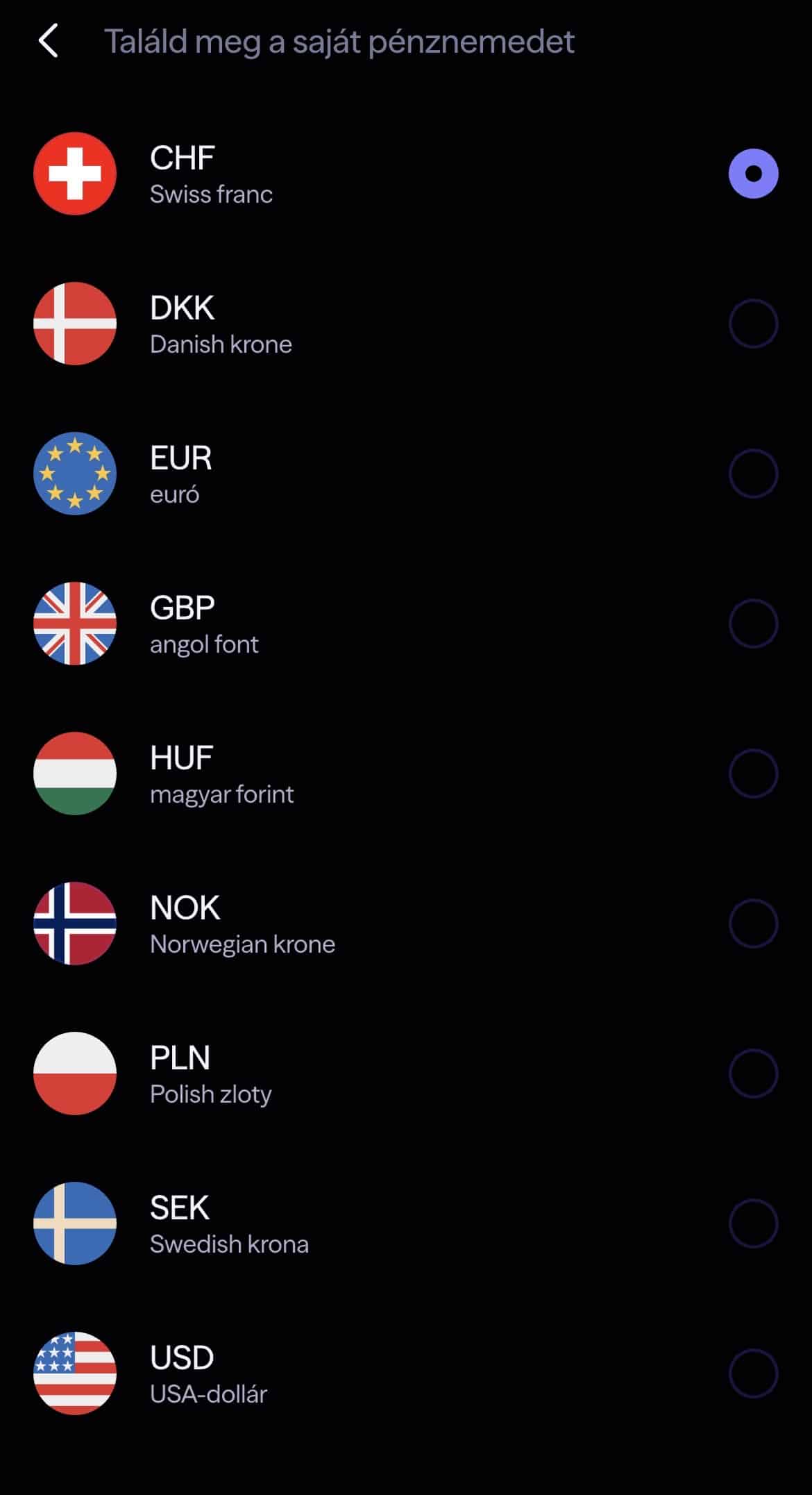Select the EUR radio button
The width and height of the screenshot is (812, 1495).
coord(753,473)
